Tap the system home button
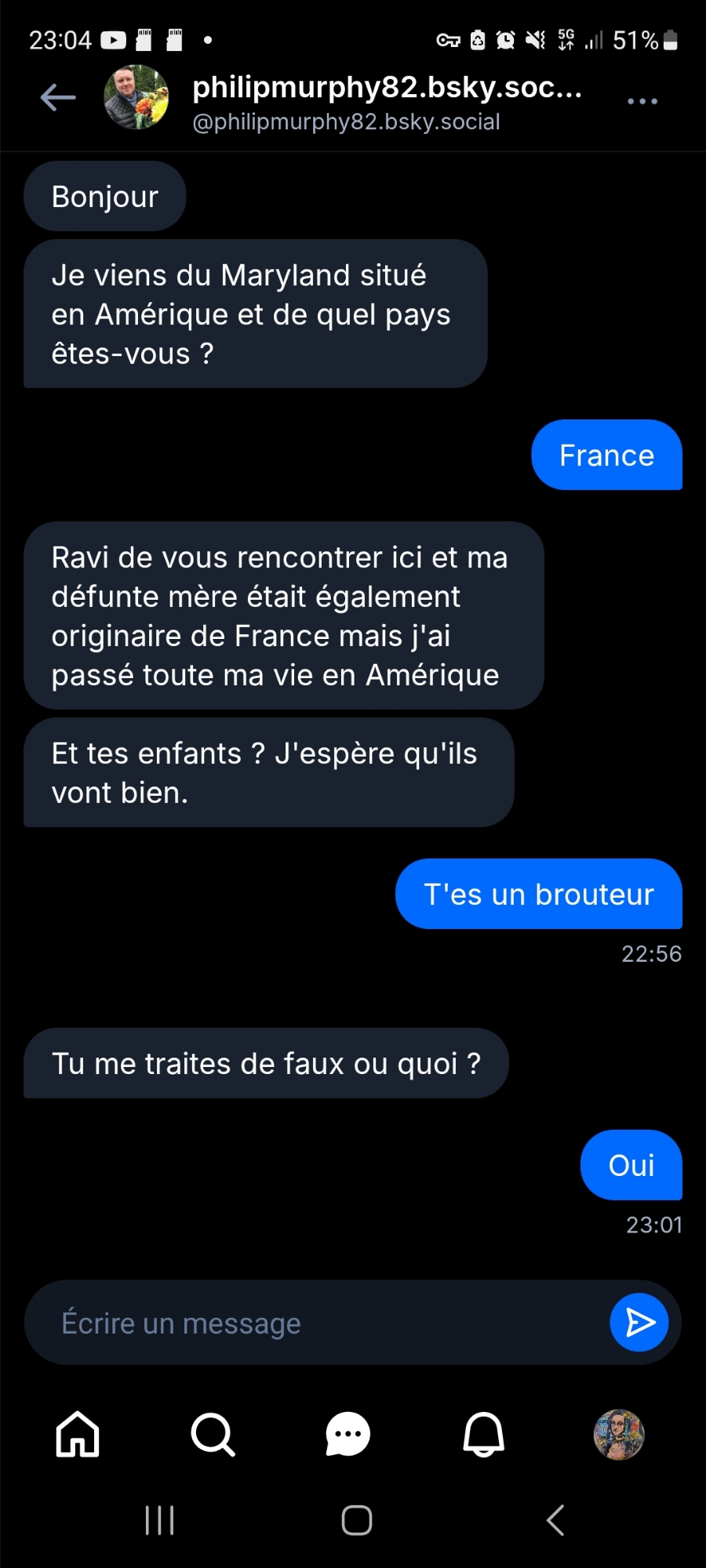Screen dimensions: 706x1568 click(356, 1521)
